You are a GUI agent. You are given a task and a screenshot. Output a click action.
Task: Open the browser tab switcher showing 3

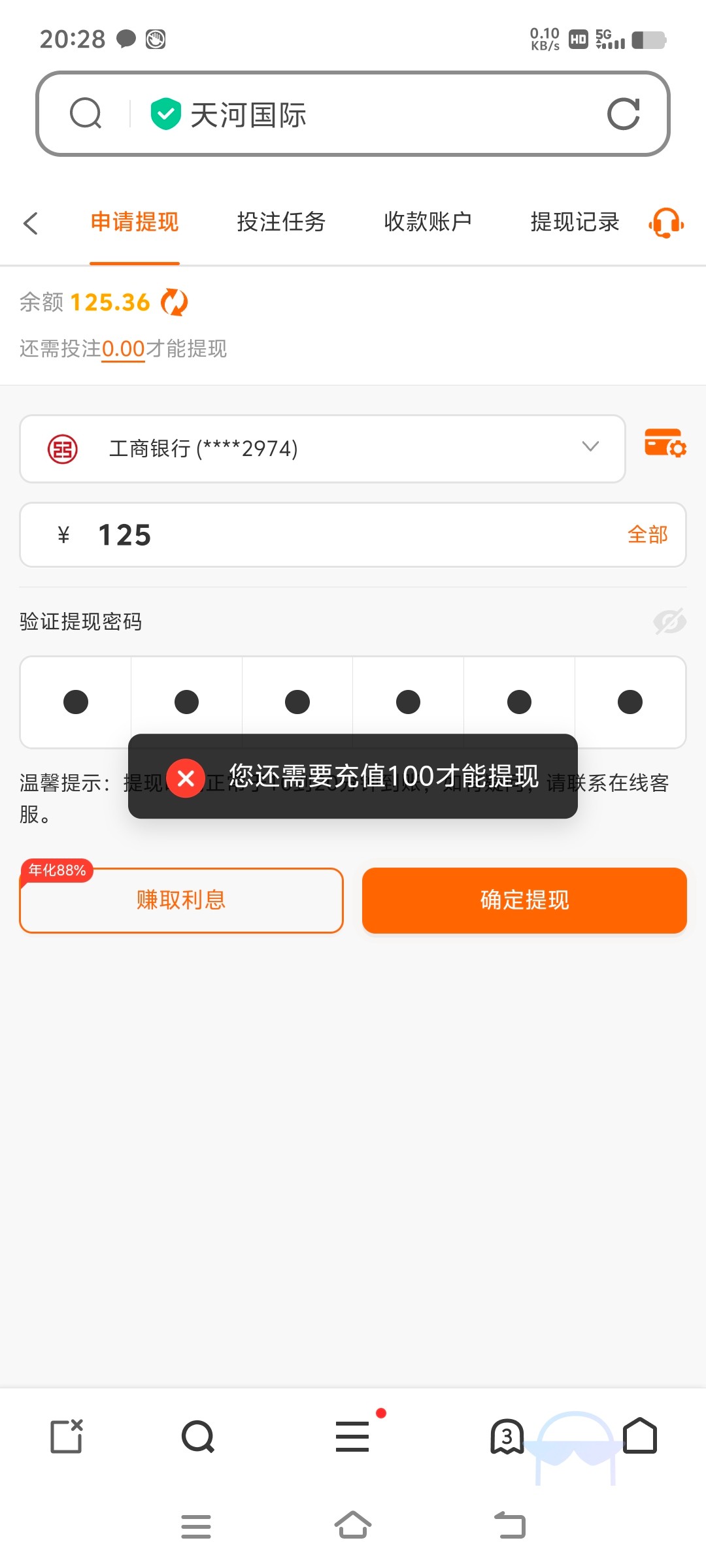[507, 1437]
